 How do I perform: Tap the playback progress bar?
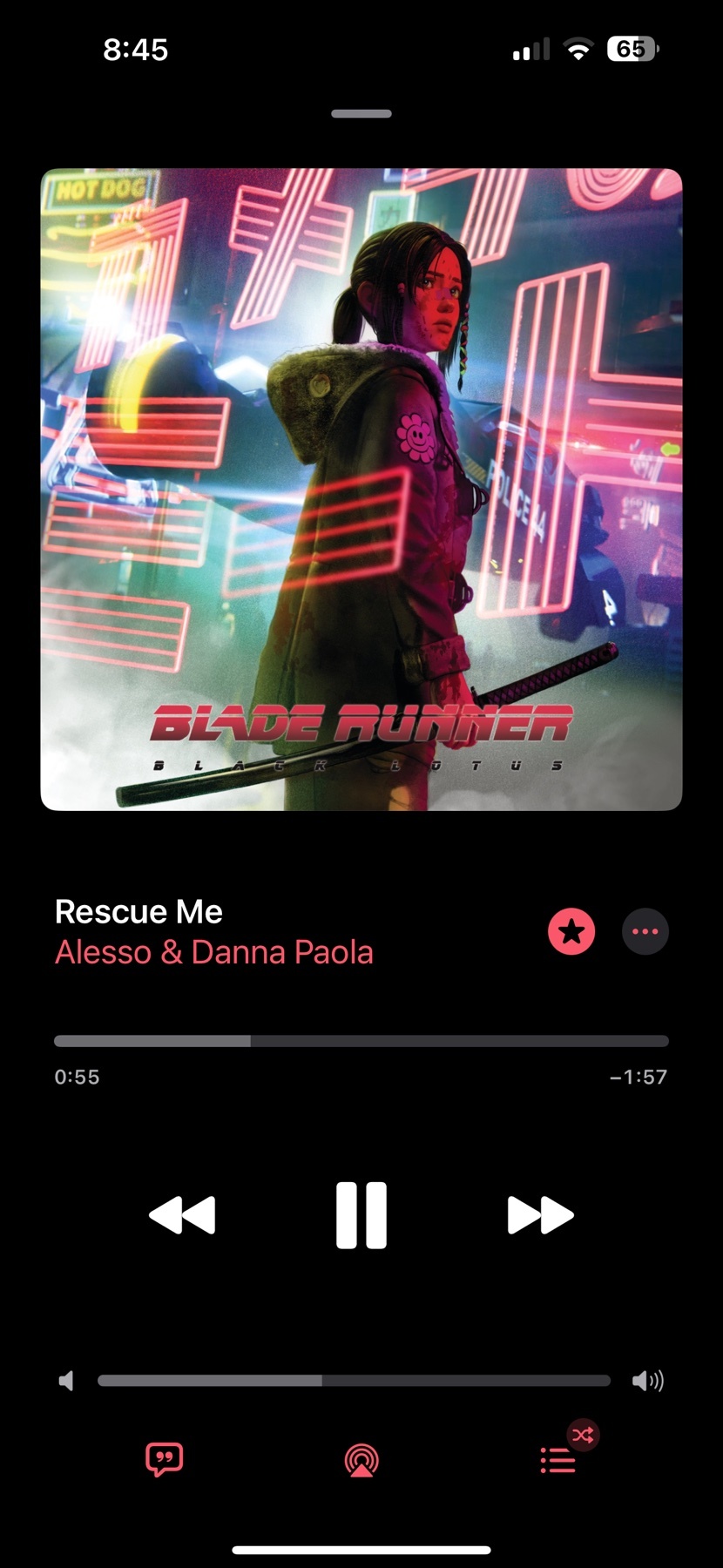(361, 1041)
